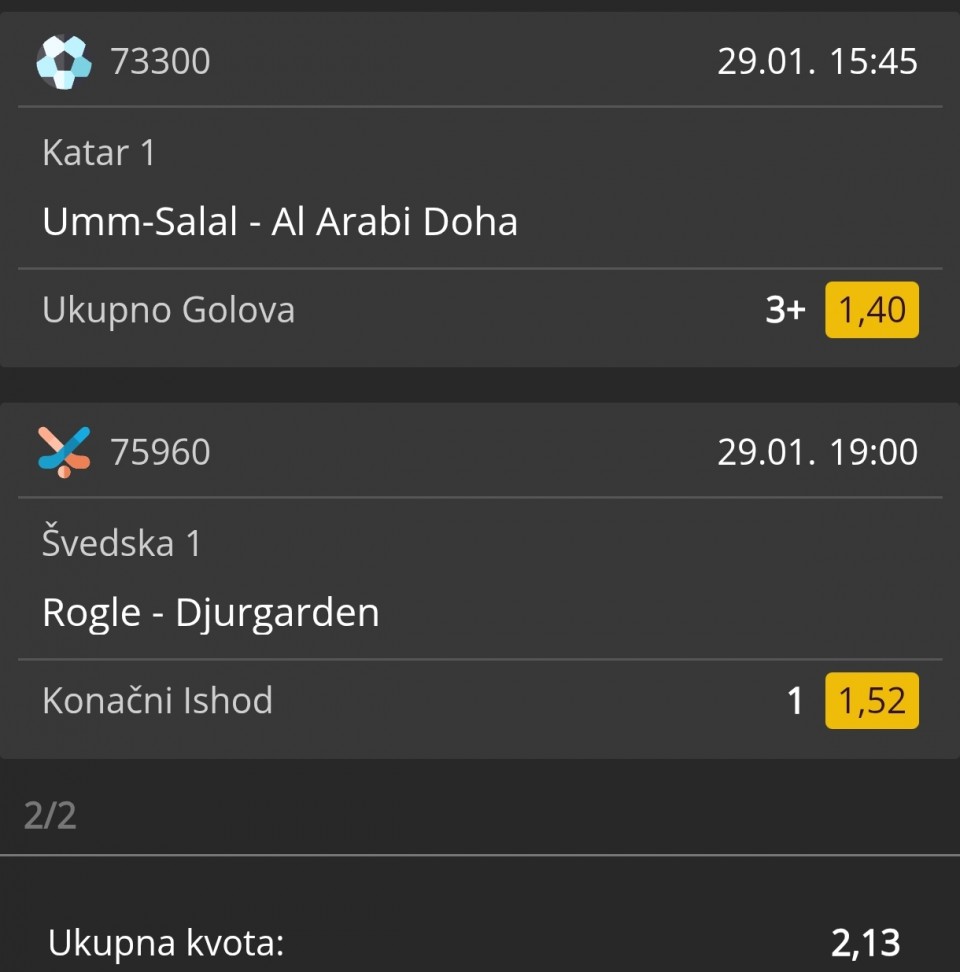Open the Umm-Salal - Al Arabi Doha match

(x=280, y=222)
